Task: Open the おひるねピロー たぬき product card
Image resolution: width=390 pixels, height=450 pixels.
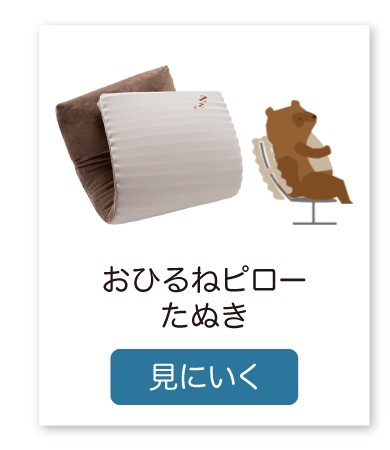Action: pos(204,225)
